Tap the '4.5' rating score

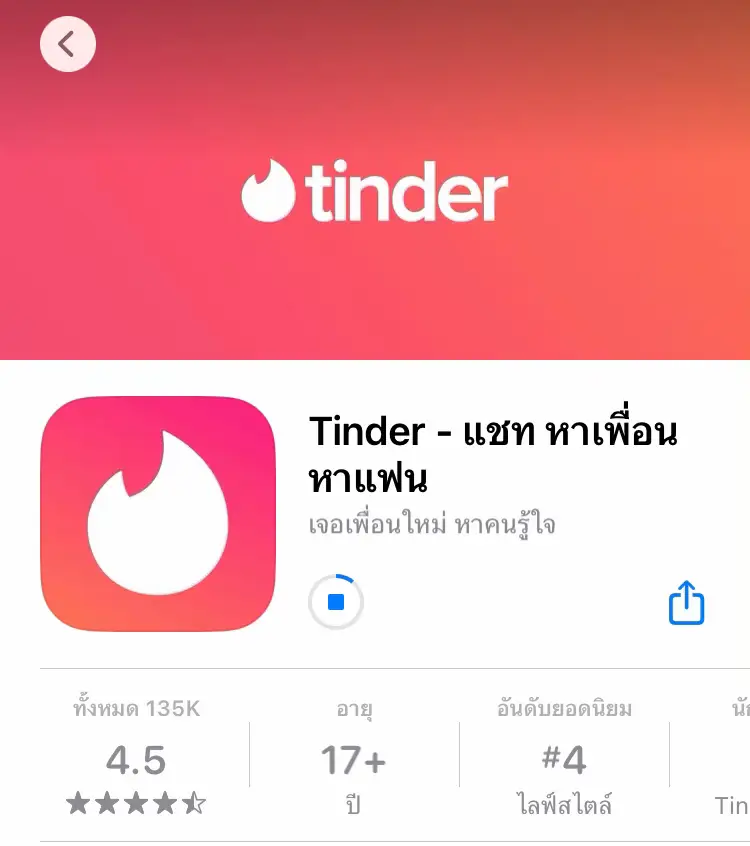coord(137,760)
